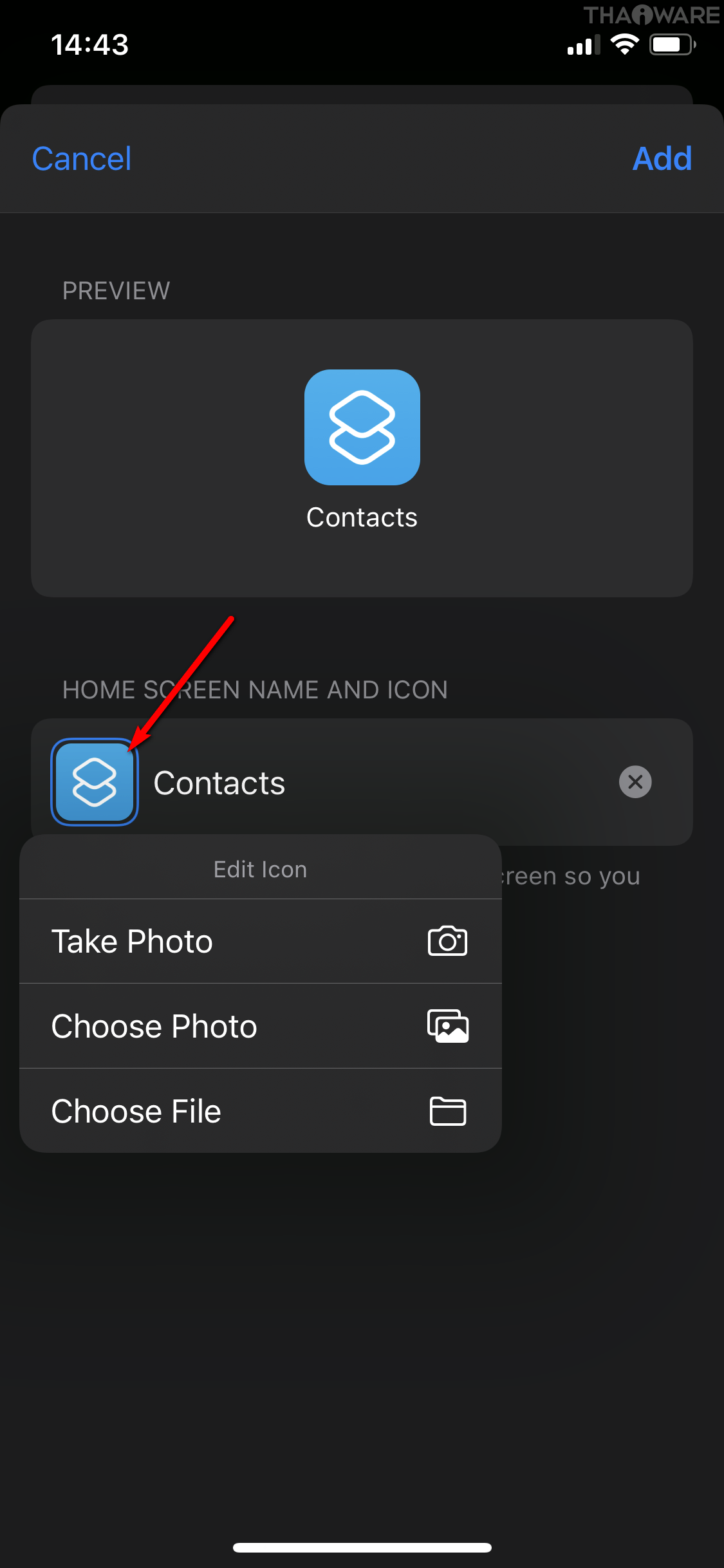The image size is (724, 1568).
Task: Cancel adding the shortcut
Action: pyautogui.click(x=82, y=159)
